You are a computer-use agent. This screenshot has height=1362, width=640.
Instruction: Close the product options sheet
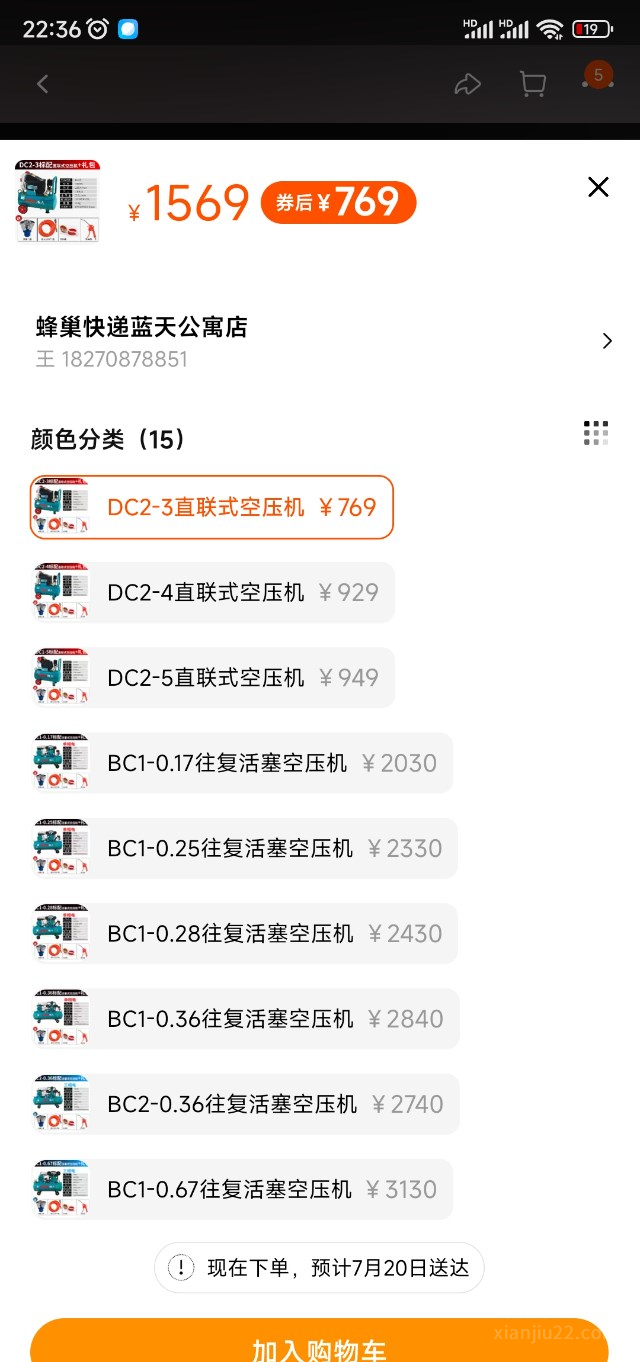point(598,187)
